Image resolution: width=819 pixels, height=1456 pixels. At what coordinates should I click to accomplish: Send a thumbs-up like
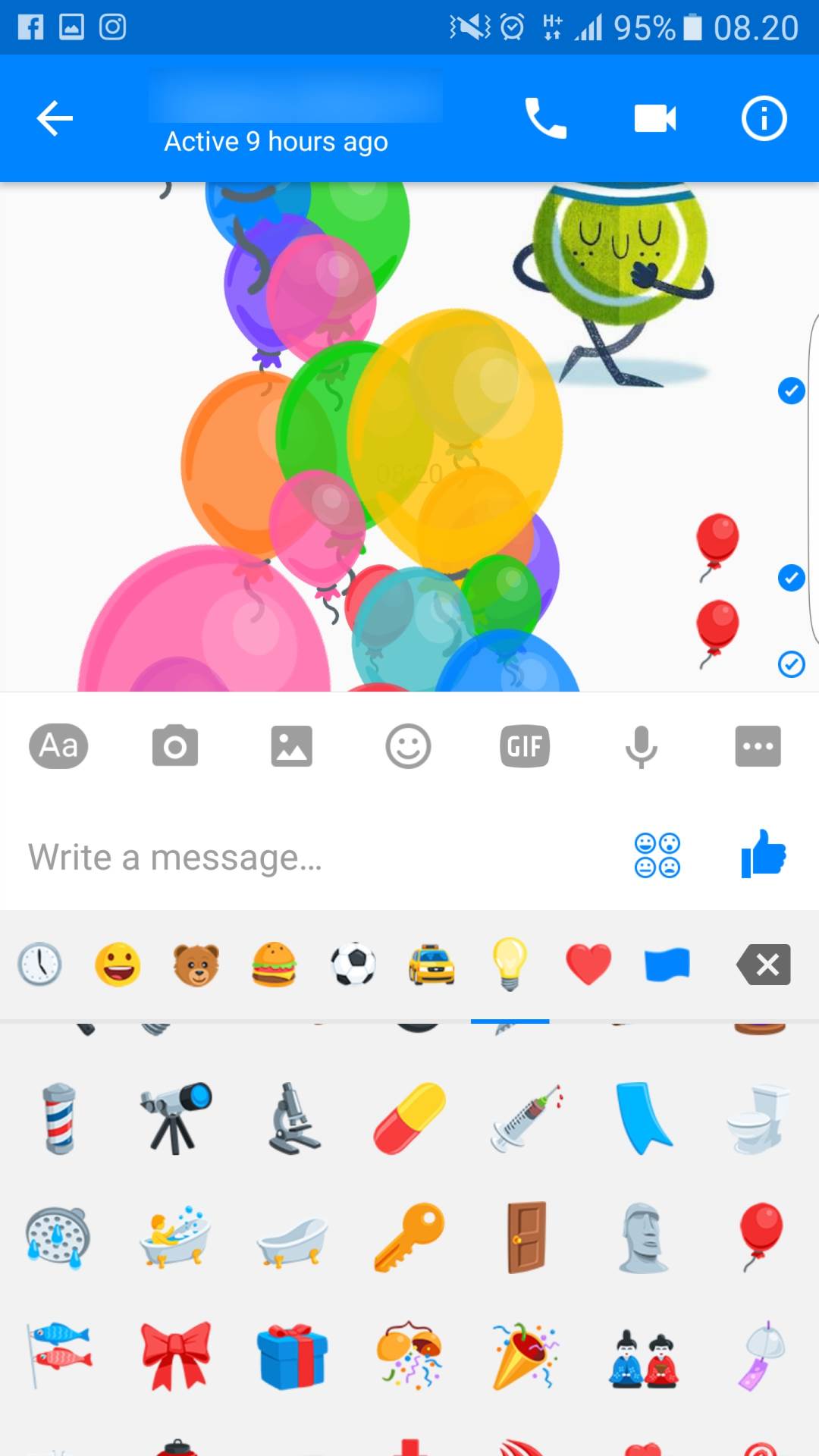(x=764, y=854)
